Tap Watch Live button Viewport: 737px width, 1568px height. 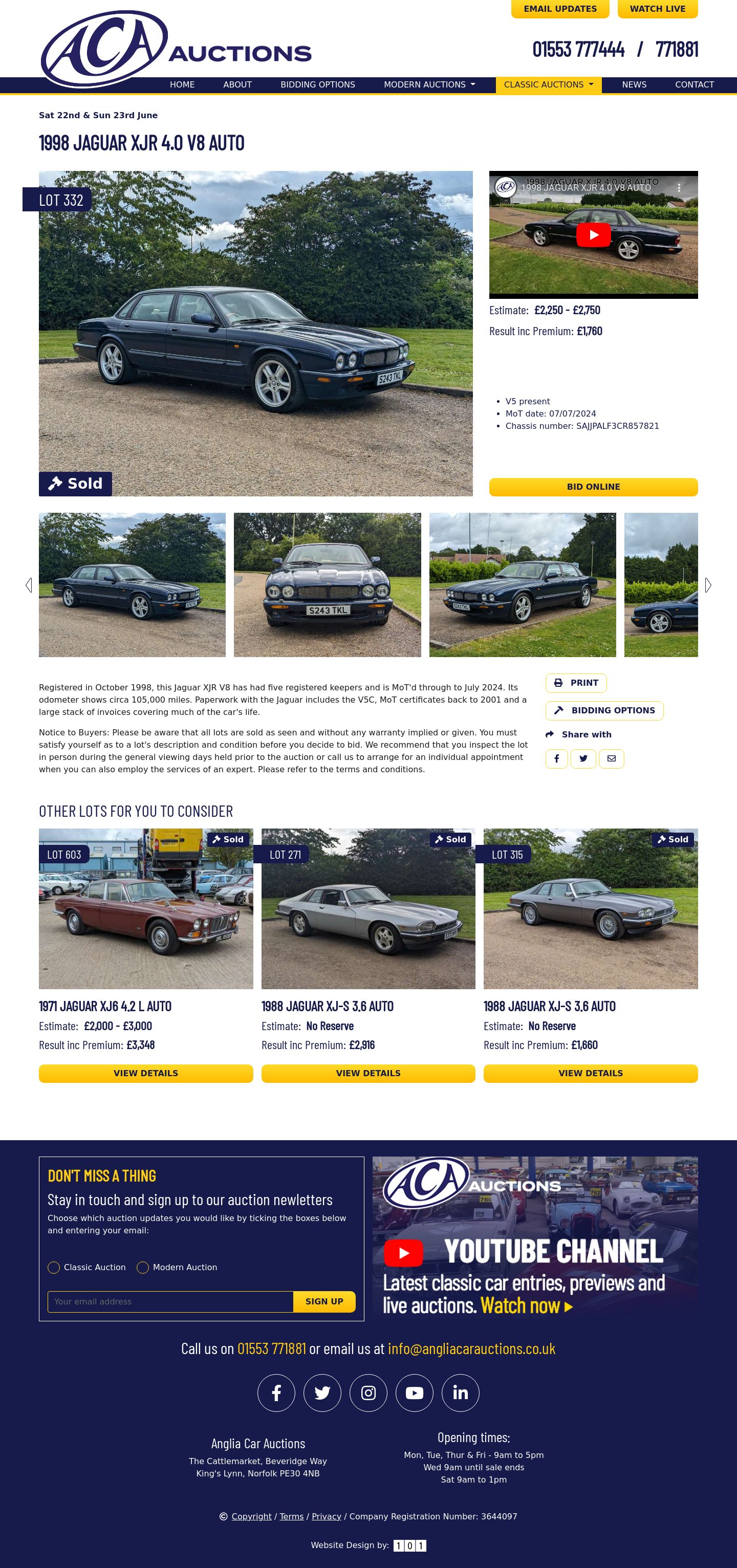click(657, 9)
